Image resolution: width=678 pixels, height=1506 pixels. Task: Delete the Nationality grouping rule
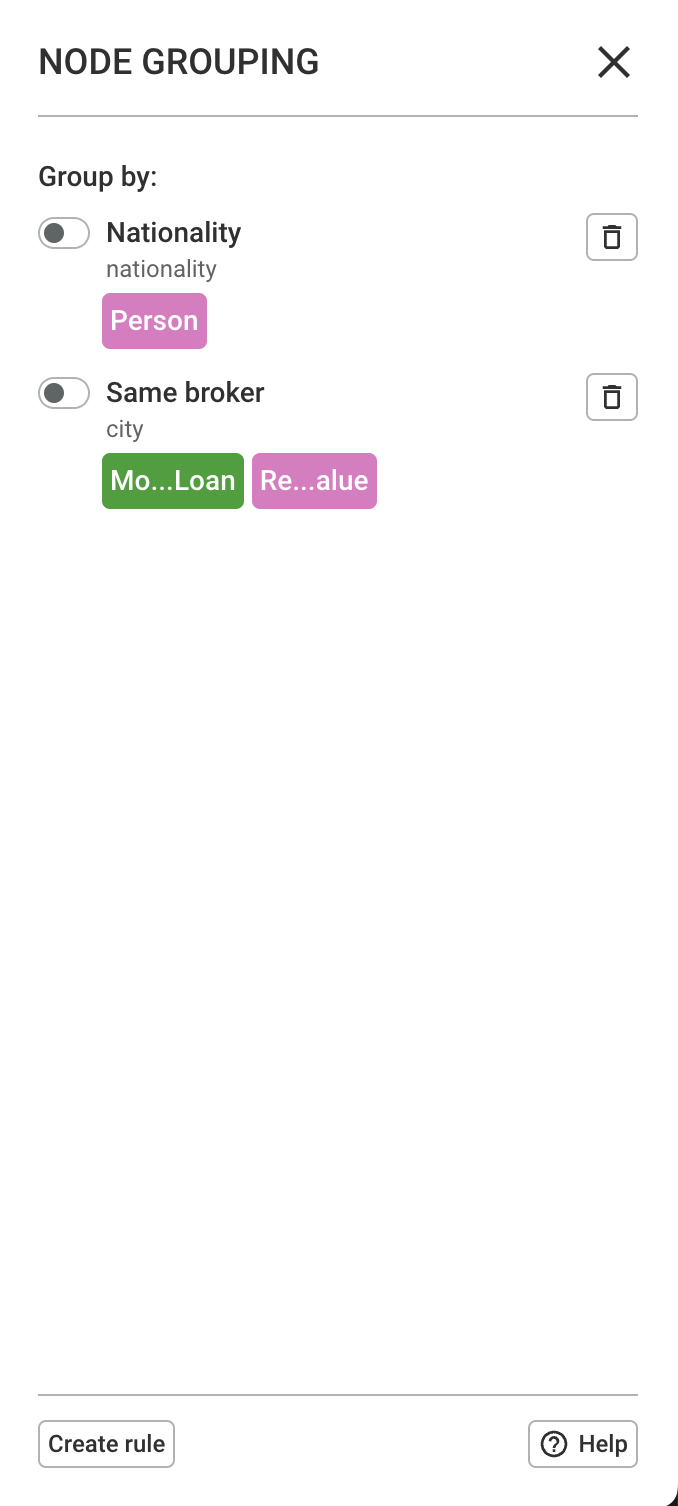[611, 237]
